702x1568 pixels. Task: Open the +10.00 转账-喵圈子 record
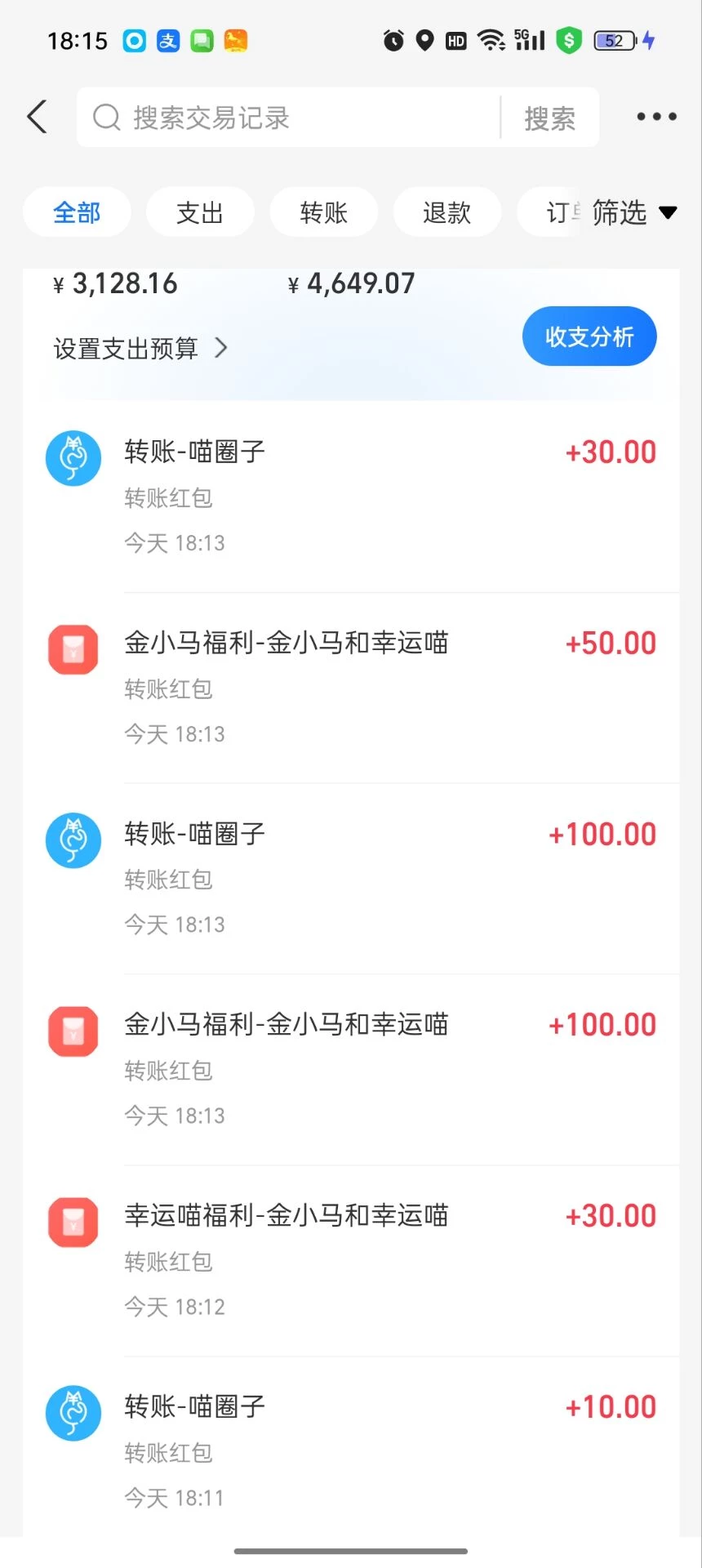[351, 1451]
